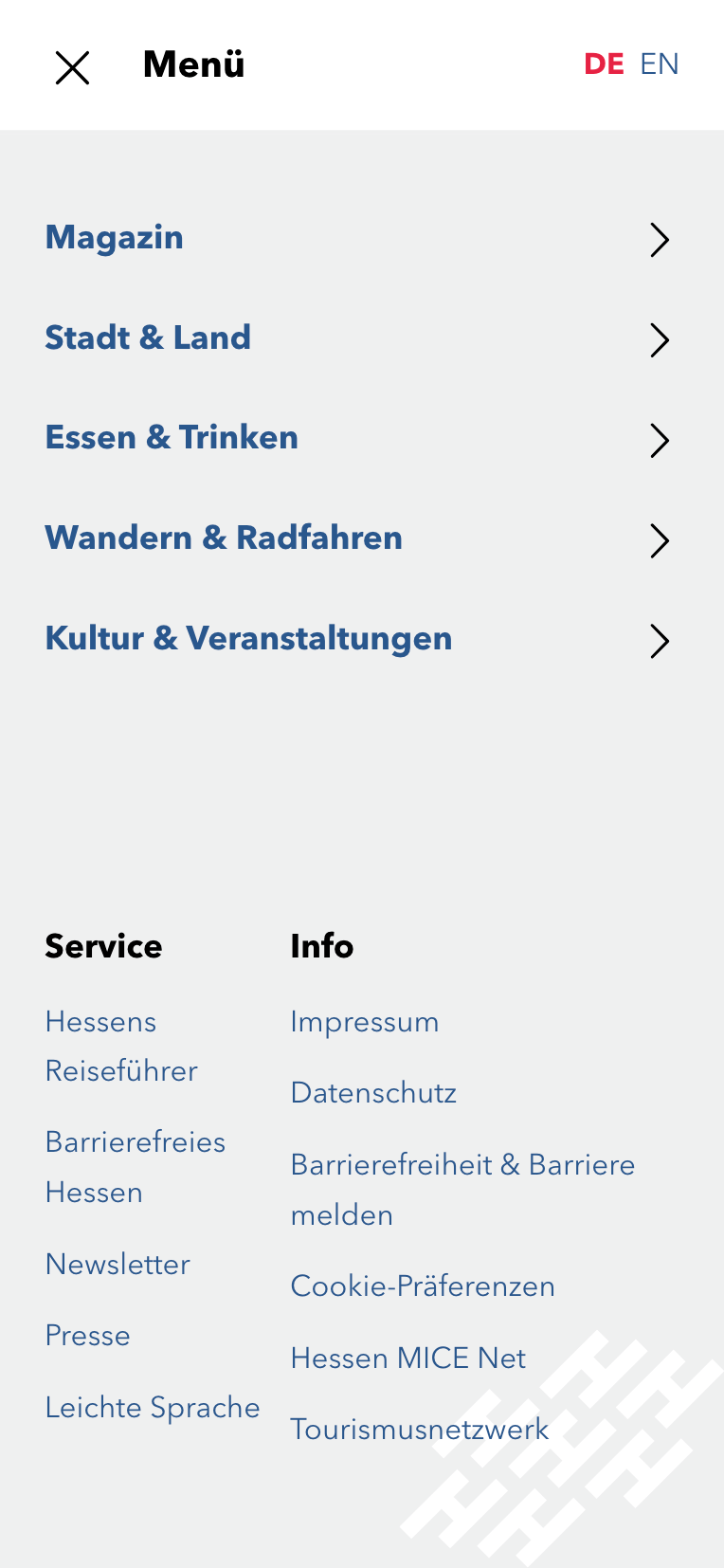Screen dimensions: 724x1568
Task: Visit Barrierefreies Hessen
Action: 136,1167
